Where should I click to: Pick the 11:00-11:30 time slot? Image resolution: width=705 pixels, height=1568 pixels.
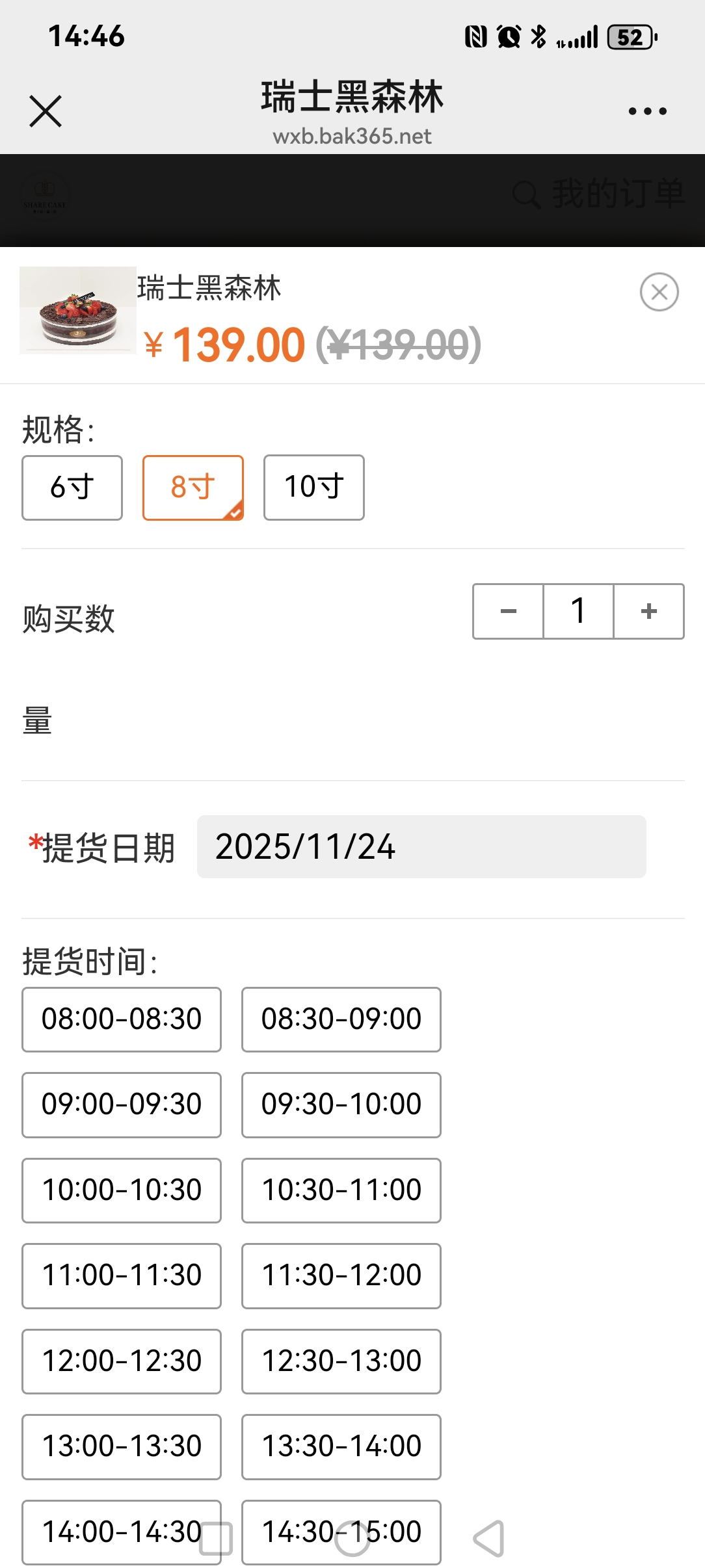coord(122,1275)
